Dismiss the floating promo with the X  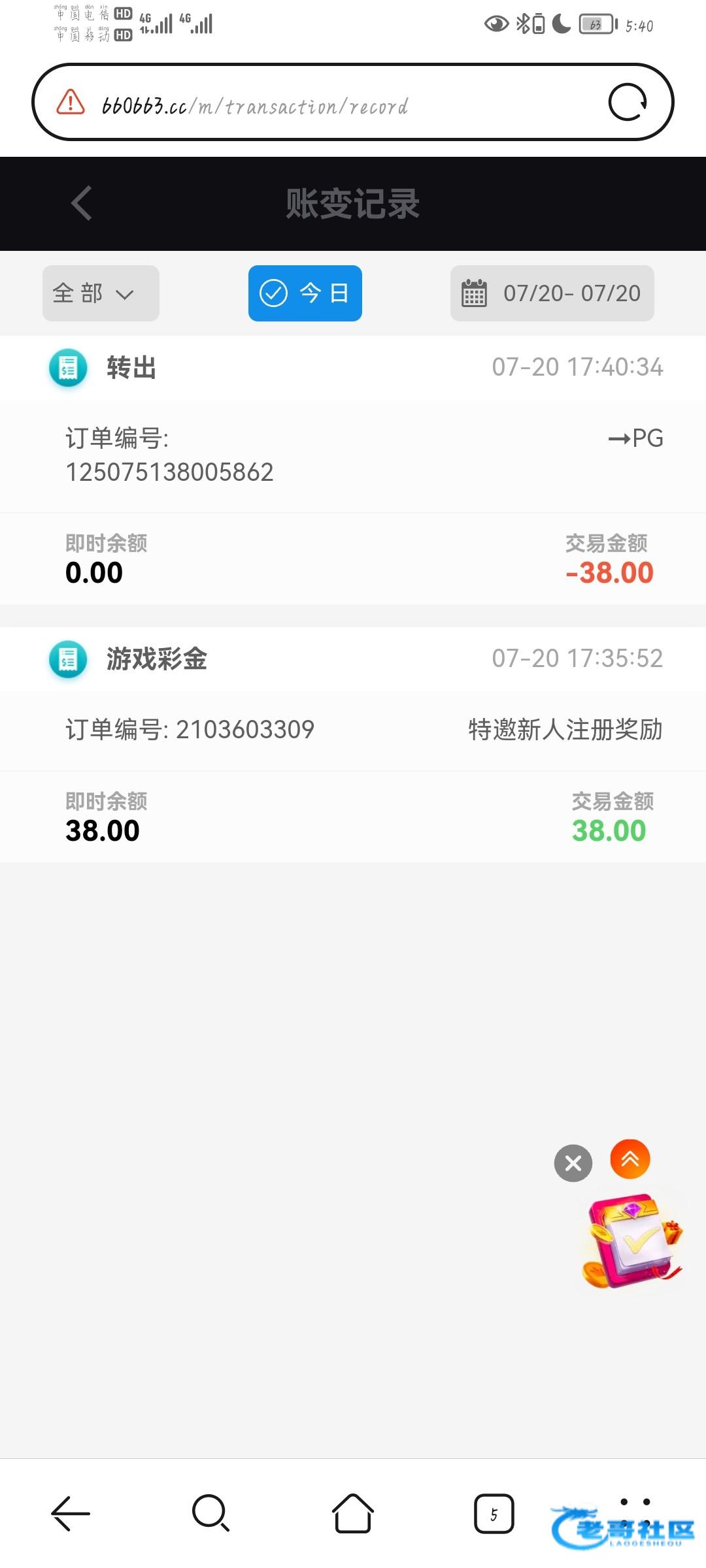[x=573, y=1163]
